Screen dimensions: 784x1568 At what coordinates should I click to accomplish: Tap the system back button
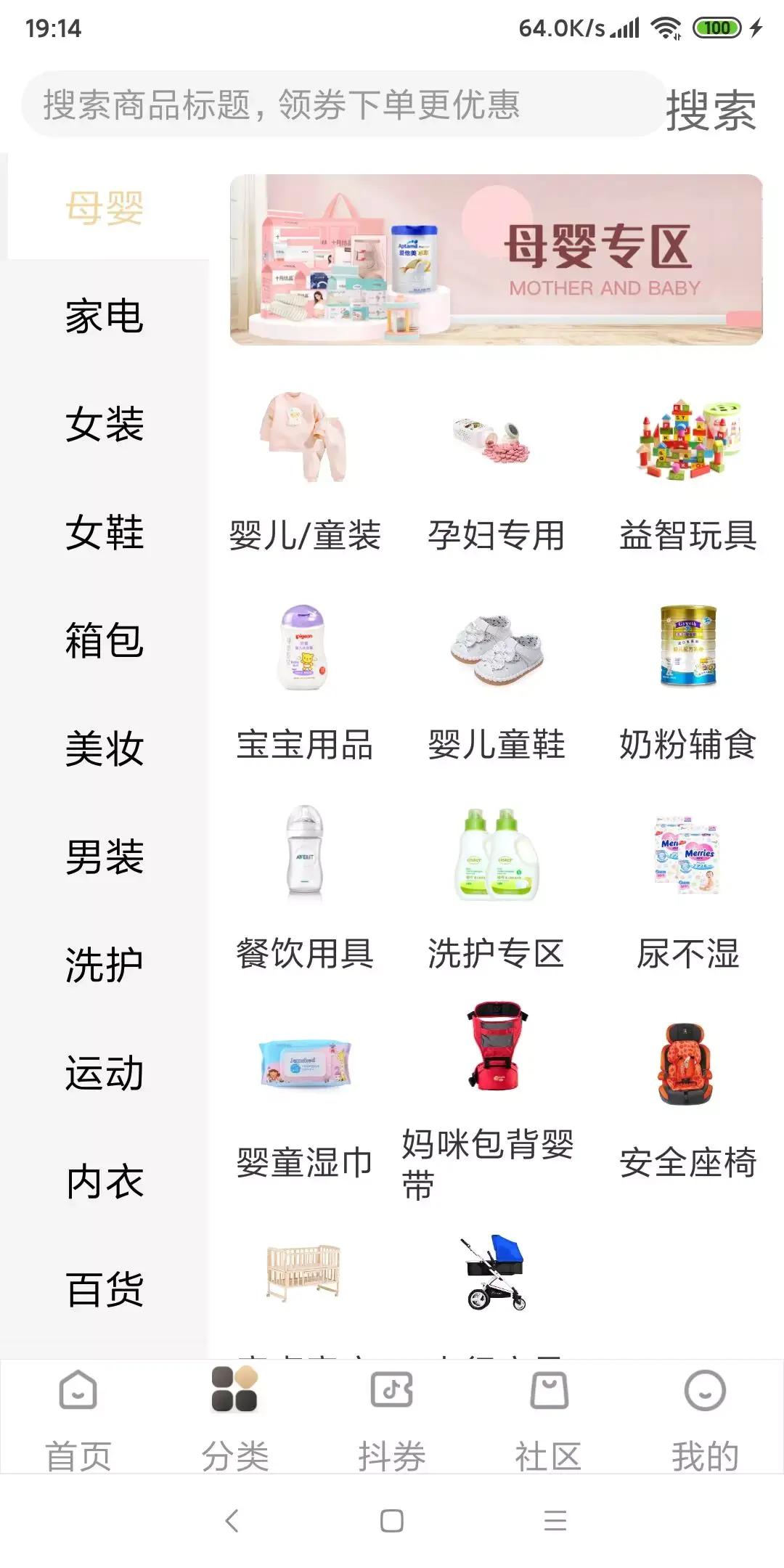pos(232,1521)
